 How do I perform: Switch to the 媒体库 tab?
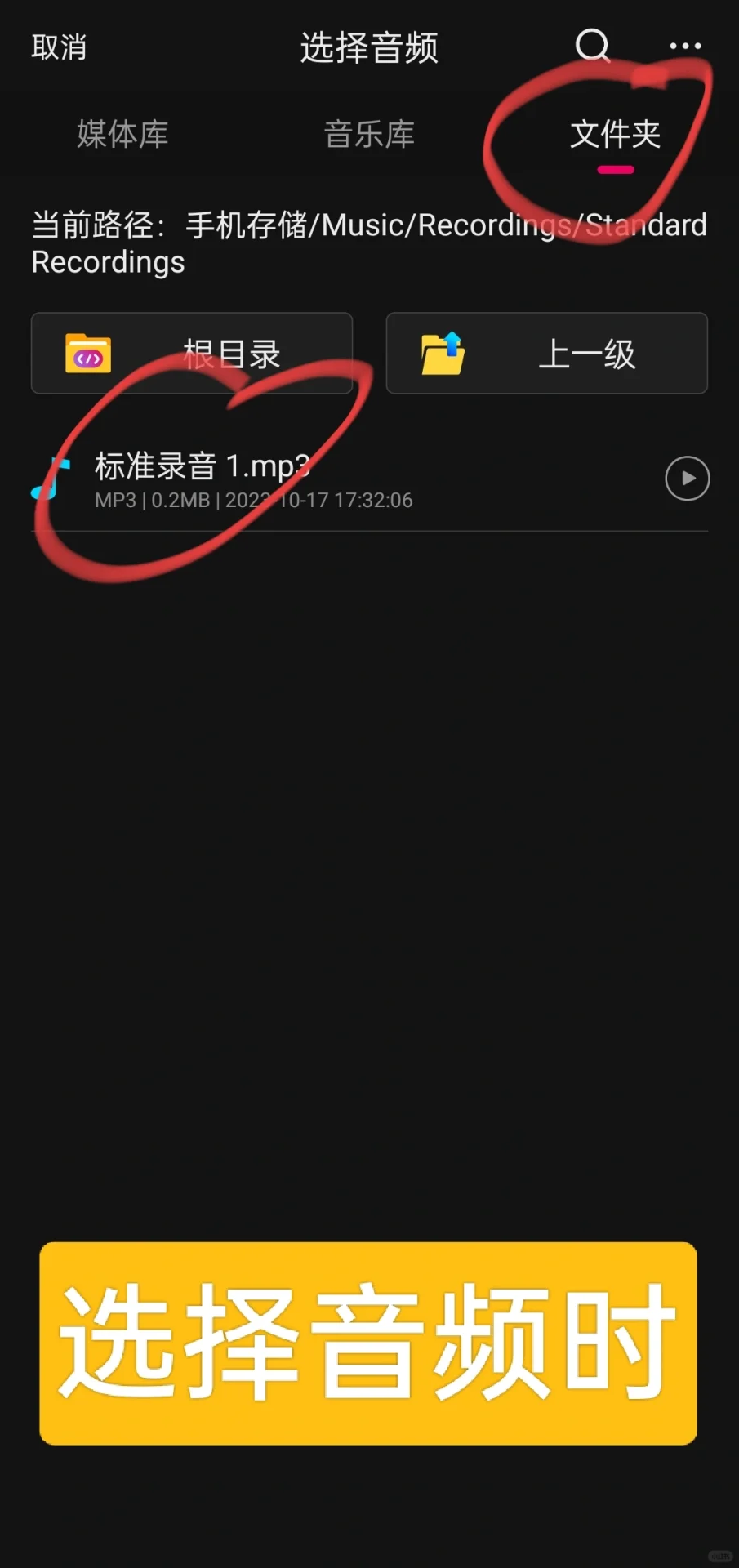coord(122,134)
